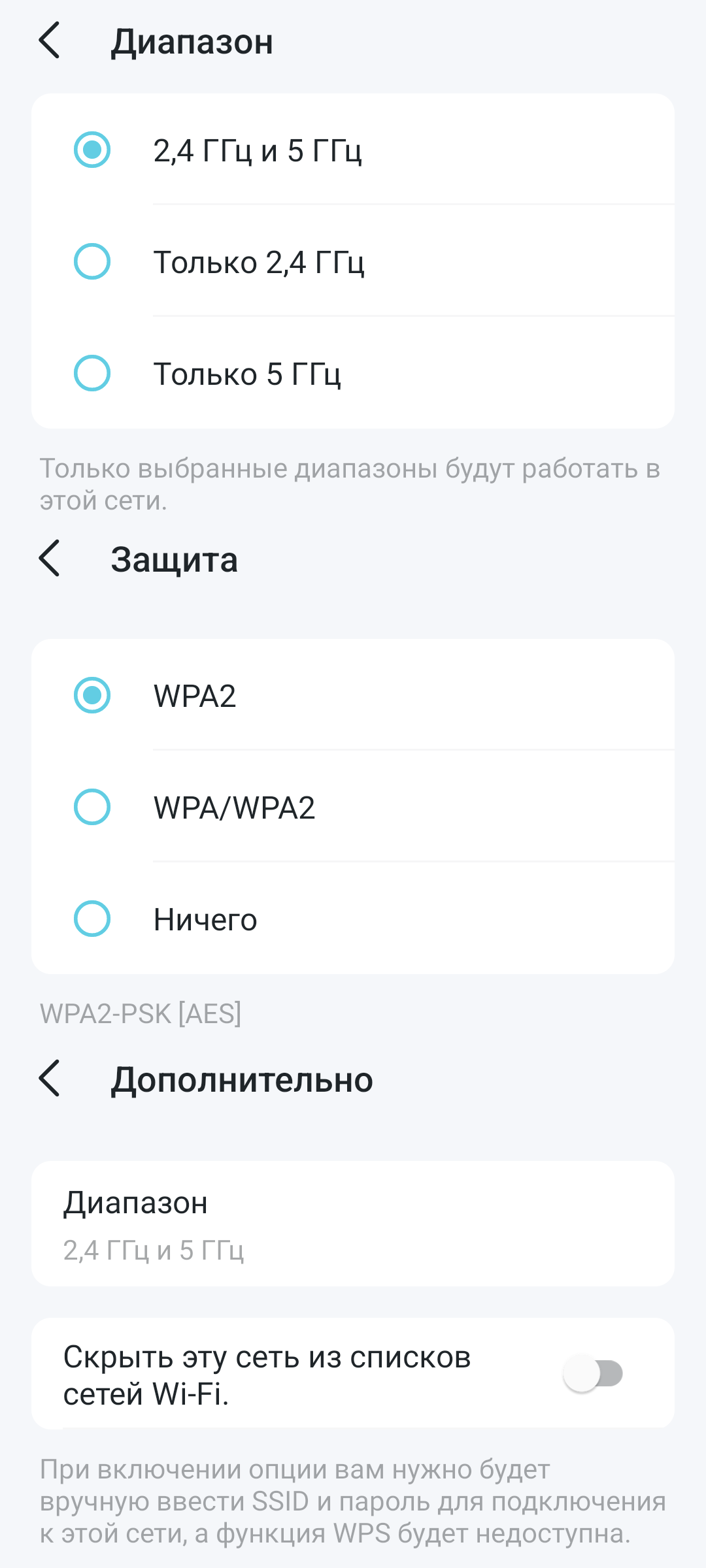Toggle hiding this network from Wi-Fi lists

click(594, 1373)
